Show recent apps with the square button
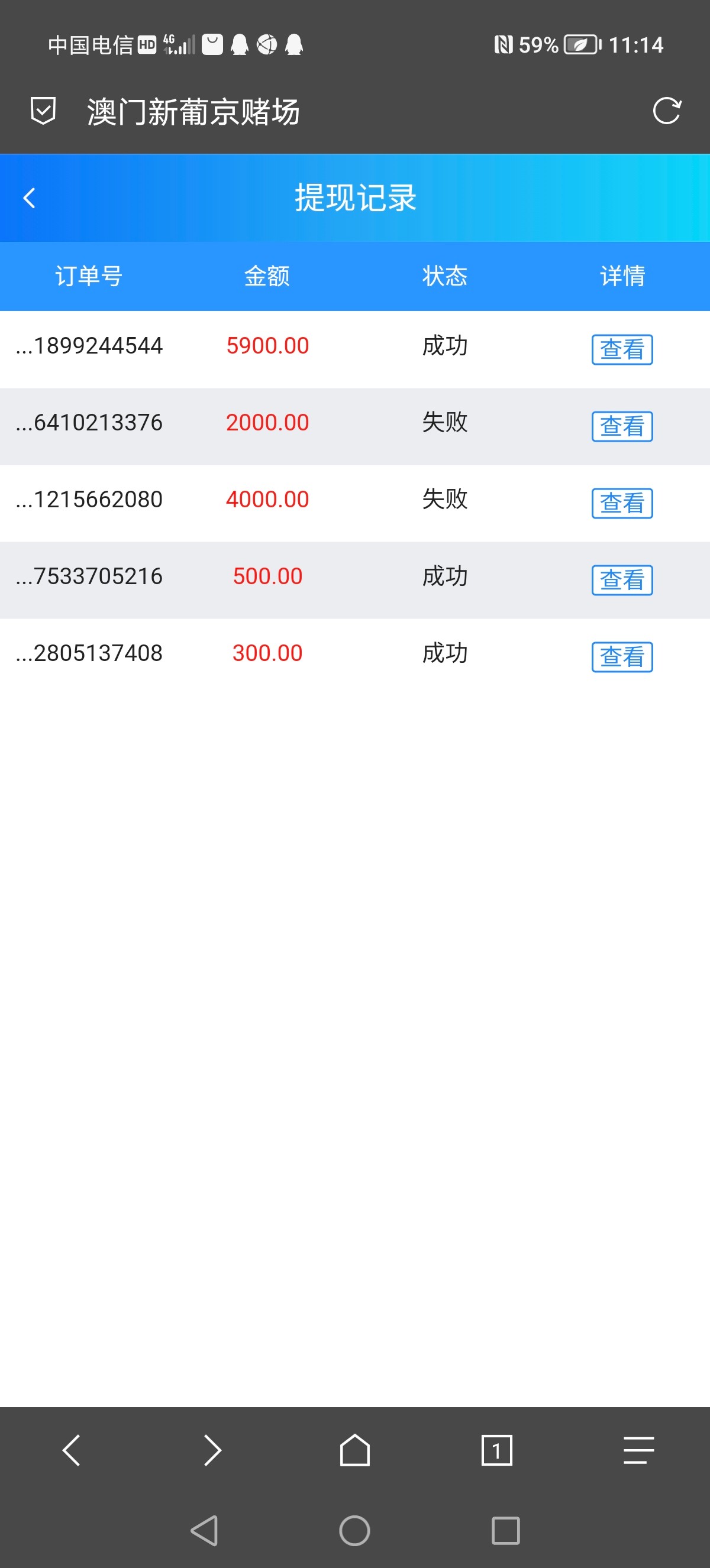 [x=505, y=1530]
